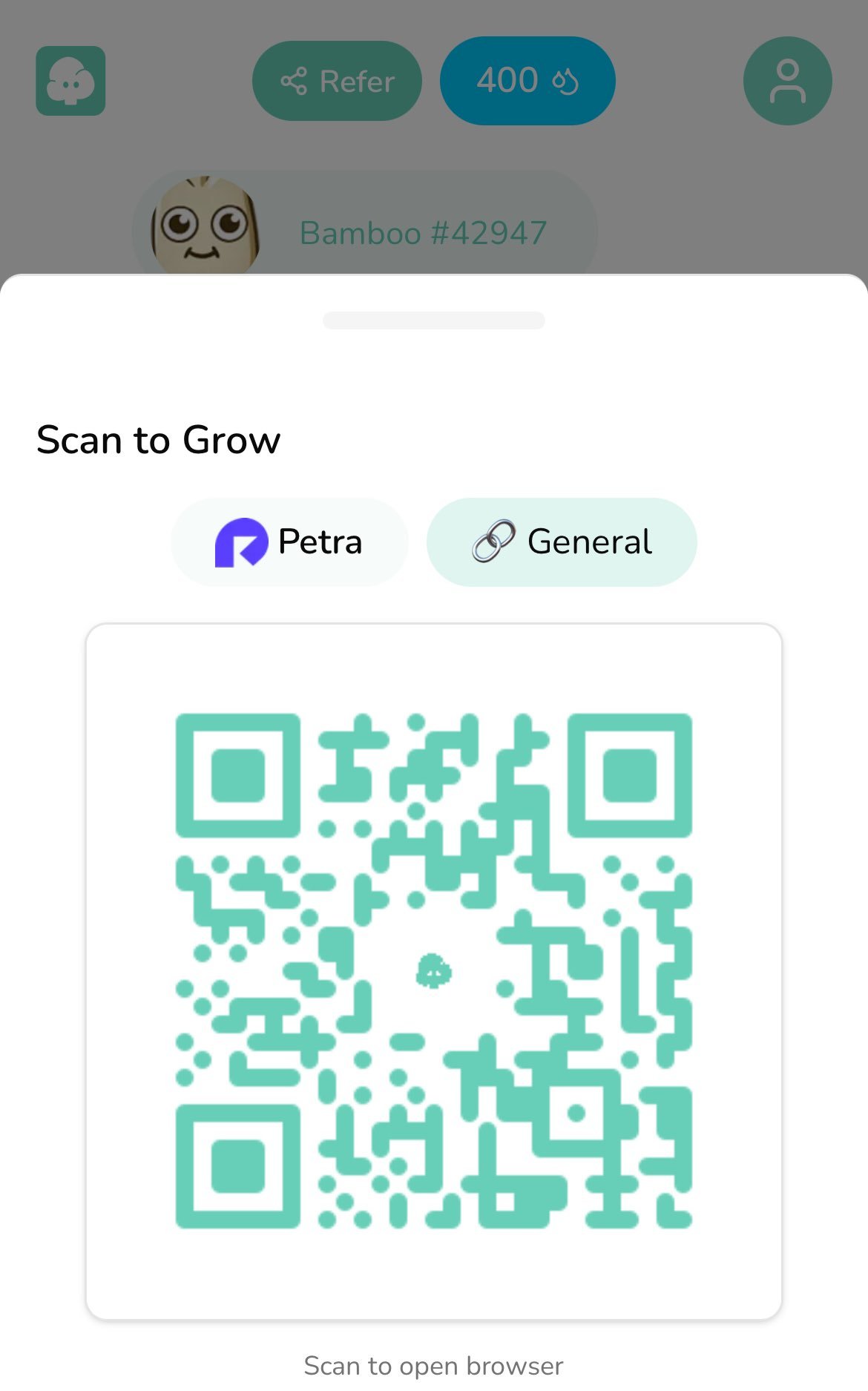Tap the sheet's drag handle
The width and height of the screenshot is (868, 1391).
pyautogui.click(x=434, y=320)
